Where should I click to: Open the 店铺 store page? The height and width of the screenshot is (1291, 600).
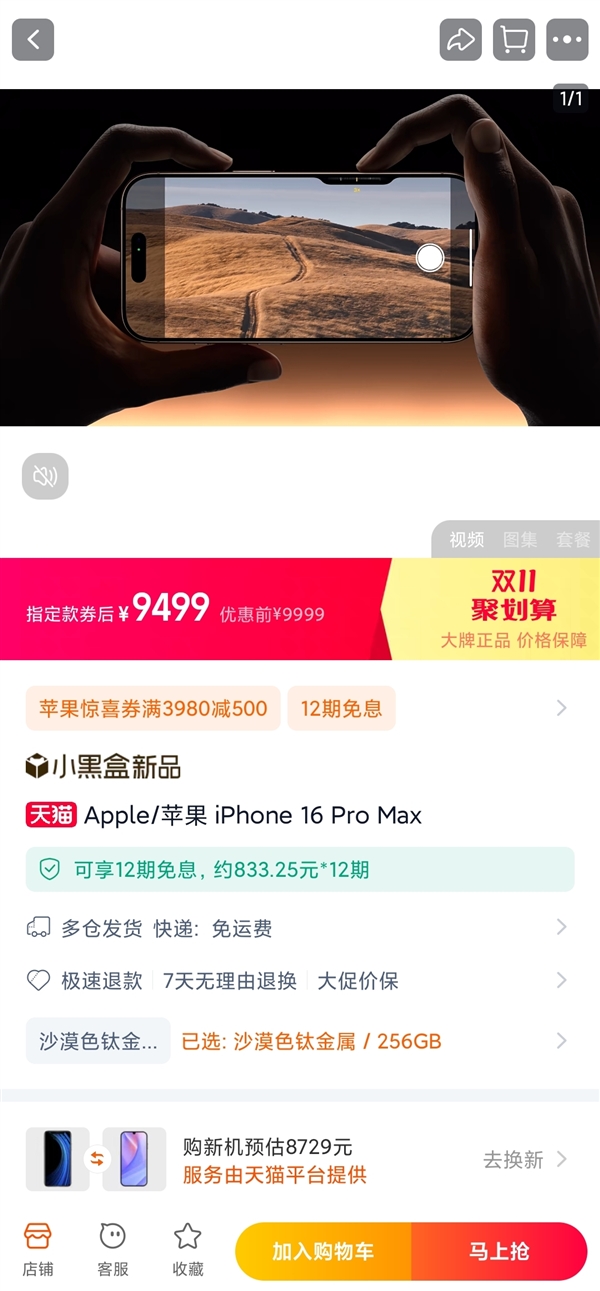click(x=37, y=1249)
